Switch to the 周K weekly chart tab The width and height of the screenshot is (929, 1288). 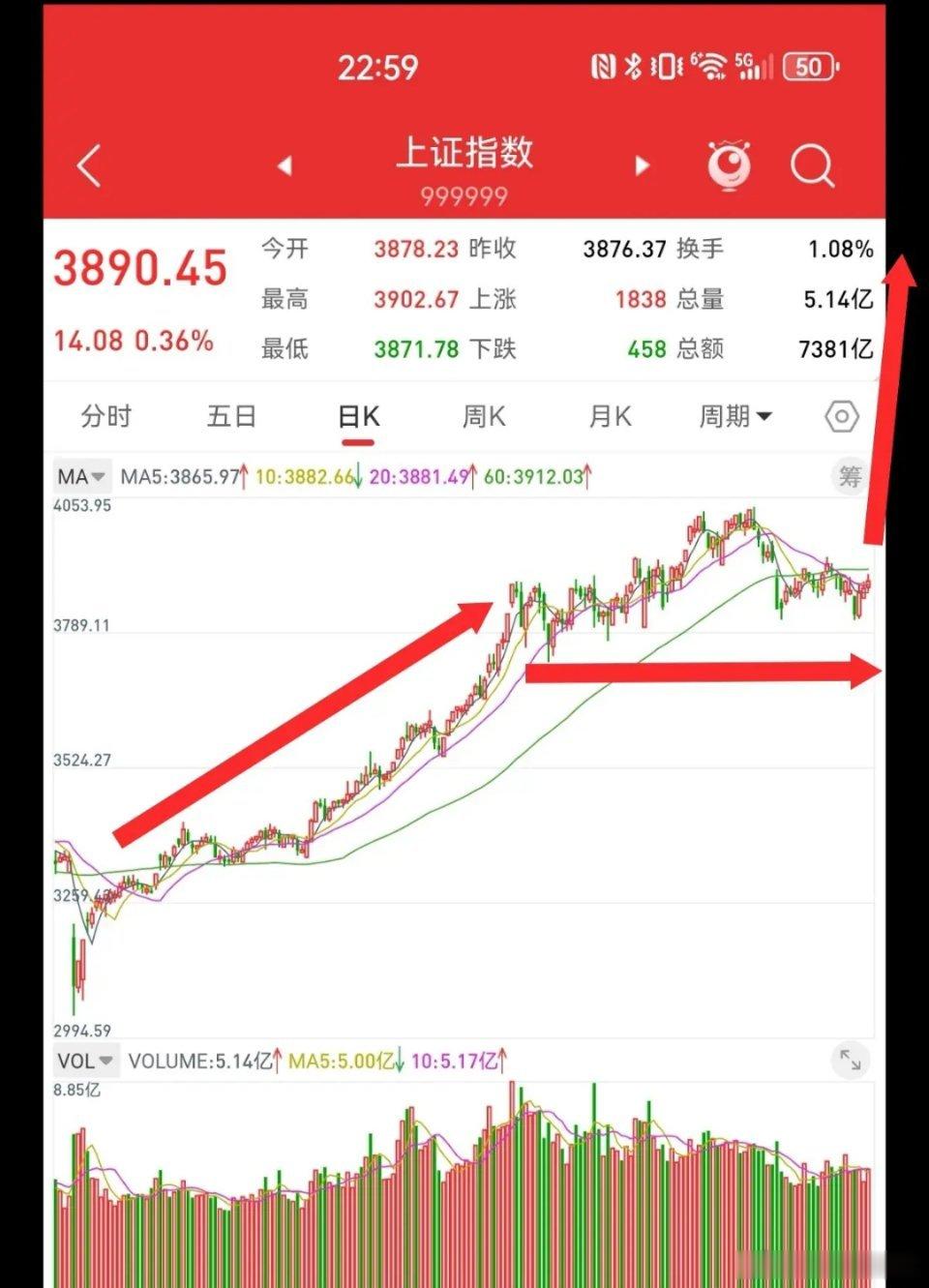[483, 416]
